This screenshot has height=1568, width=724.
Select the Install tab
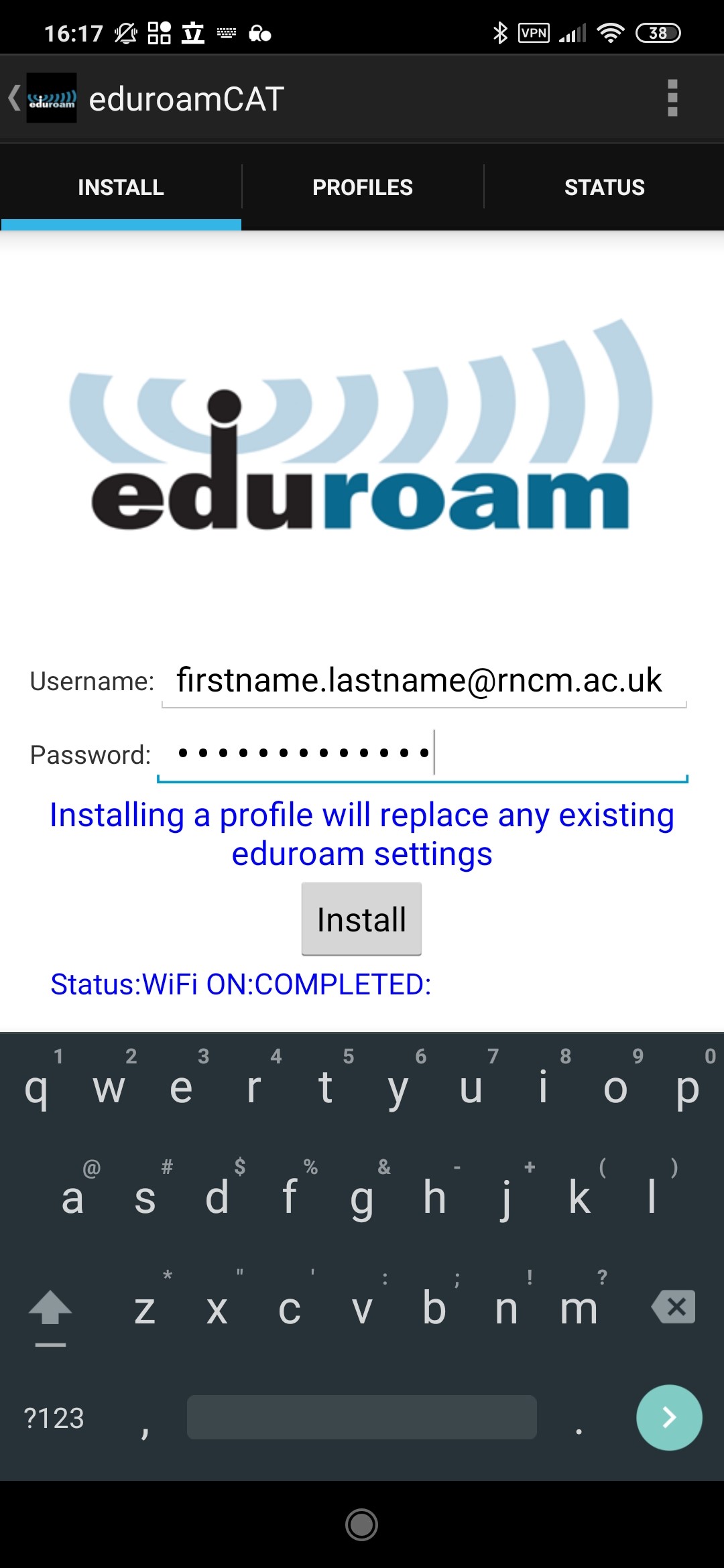click(121, 188)
